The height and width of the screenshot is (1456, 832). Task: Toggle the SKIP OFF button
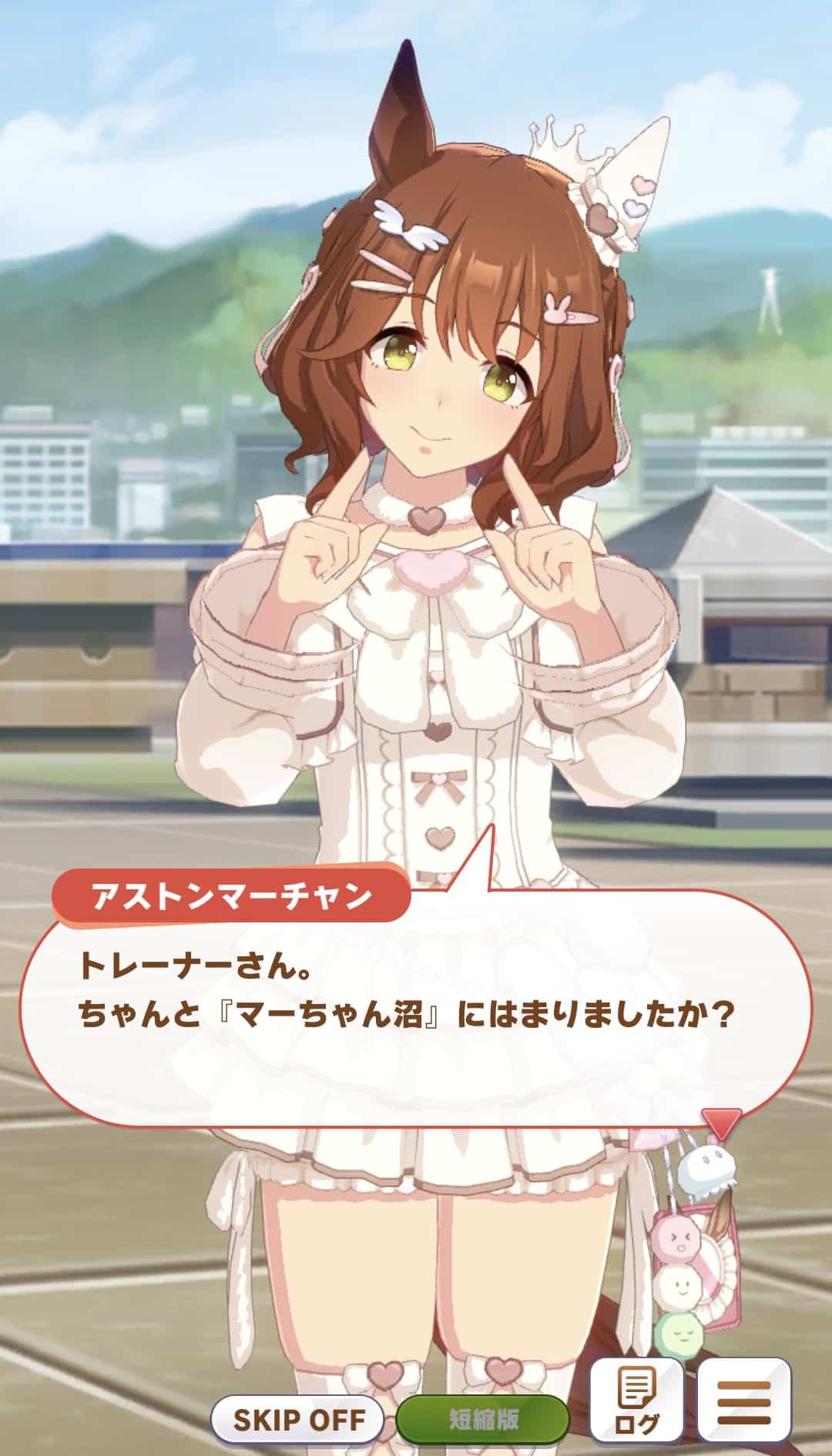pyautogui.click(x=298, y=1419)
